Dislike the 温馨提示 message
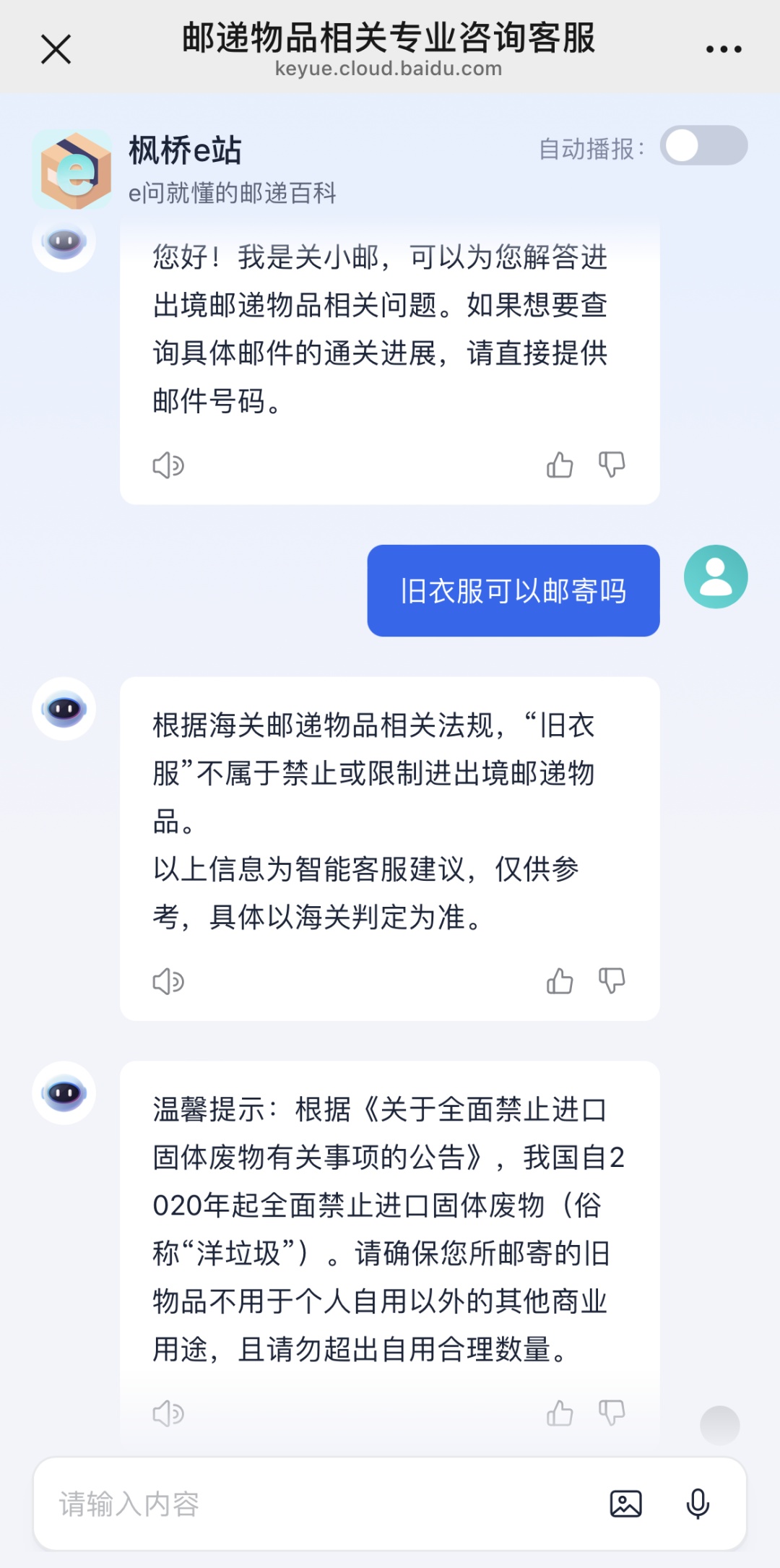780x1568 pixels. pyautogui.click(x=612, y=1413)
